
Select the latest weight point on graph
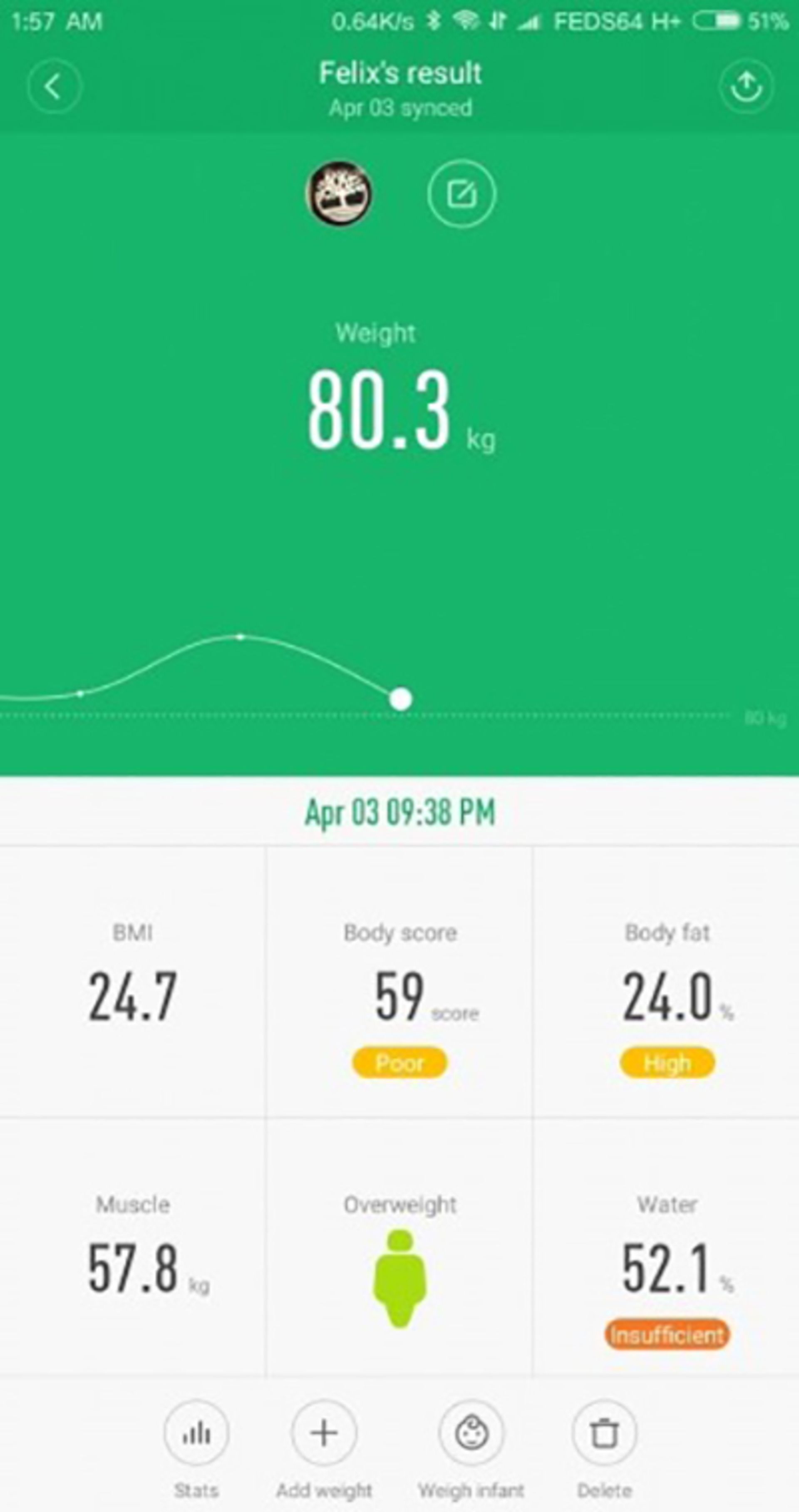click(401, 699)
